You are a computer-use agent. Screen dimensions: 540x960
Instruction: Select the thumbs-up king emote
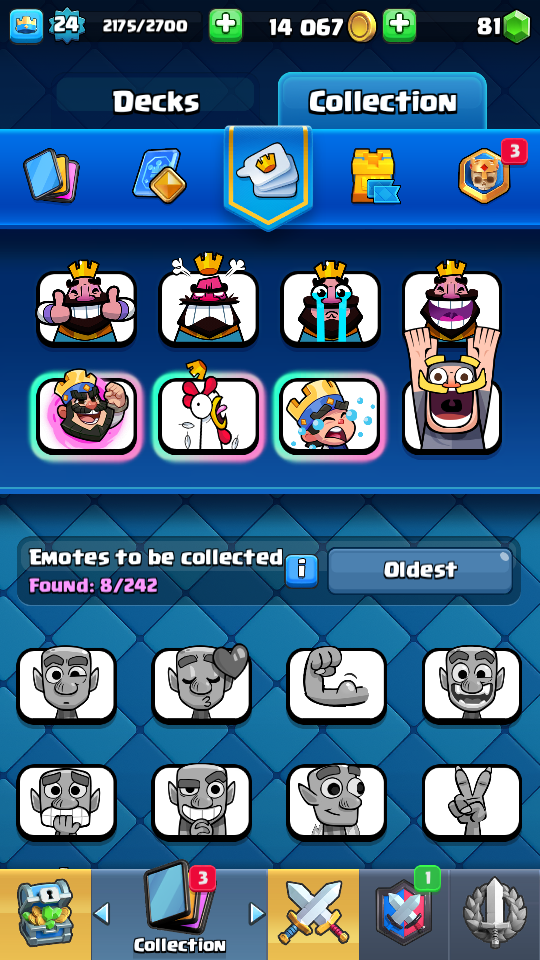86,302
